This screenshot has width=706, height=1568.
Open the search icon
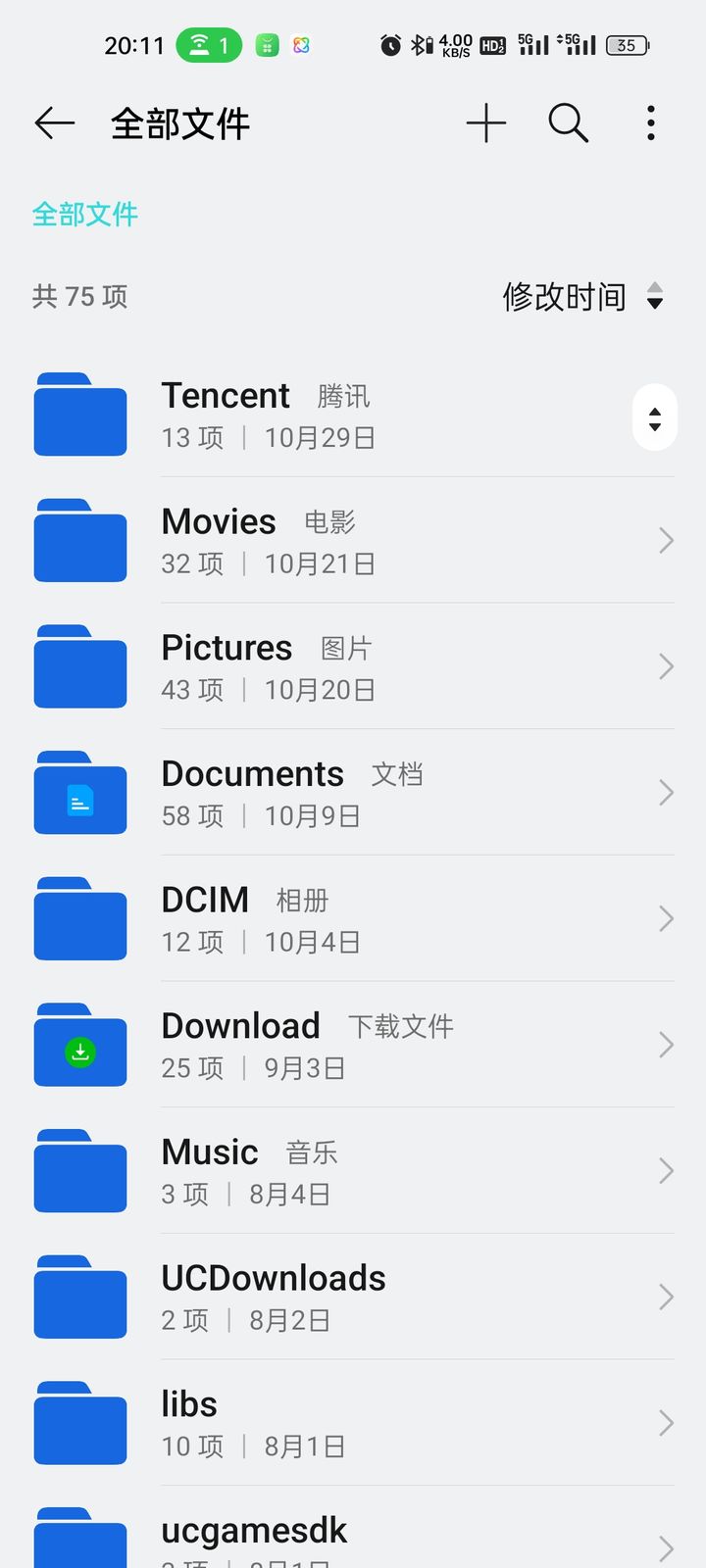coord(569,123)
